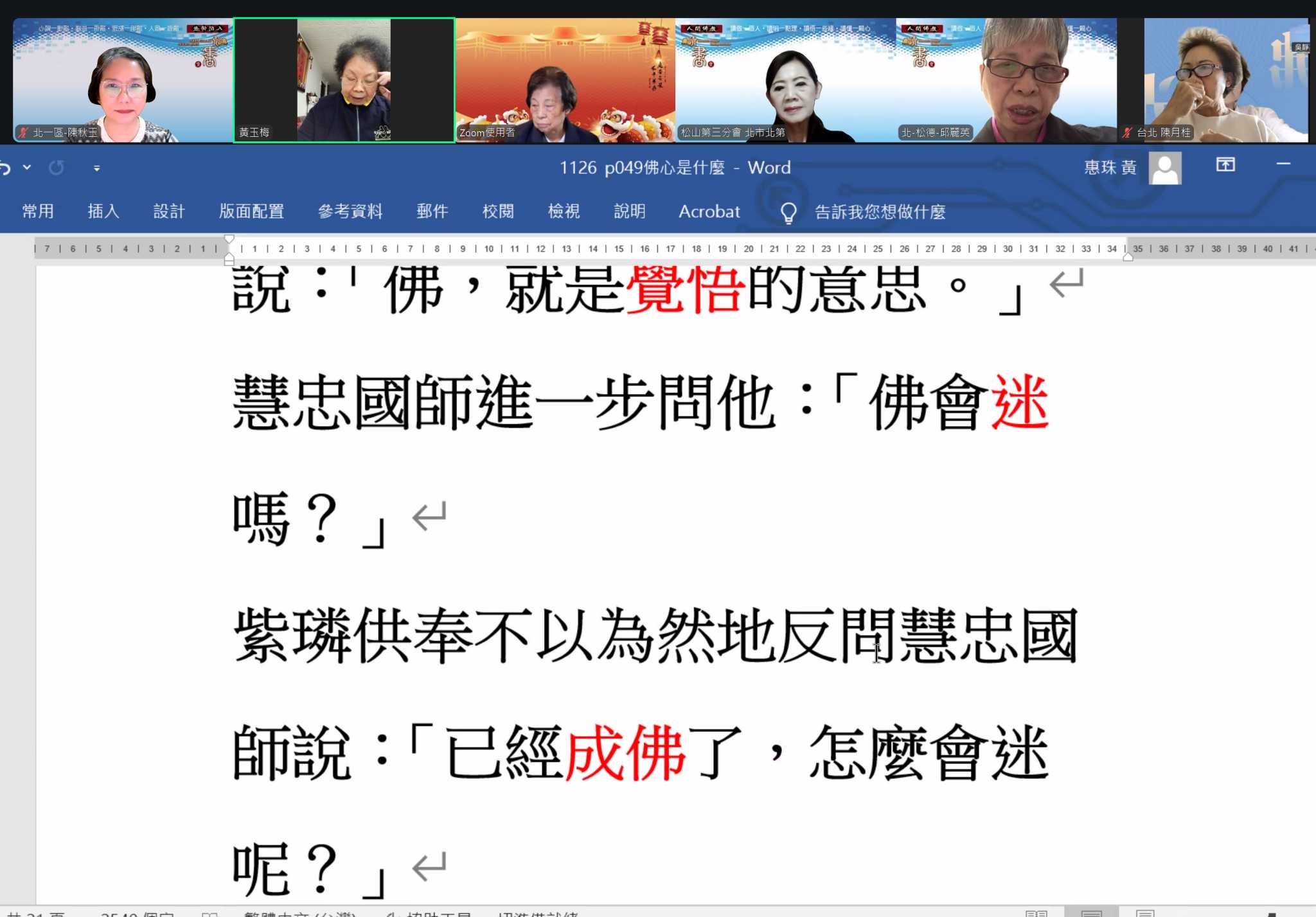Customize the quick access toolbar
This screenshot has width=1316, height=917.
tap(96, 168)
